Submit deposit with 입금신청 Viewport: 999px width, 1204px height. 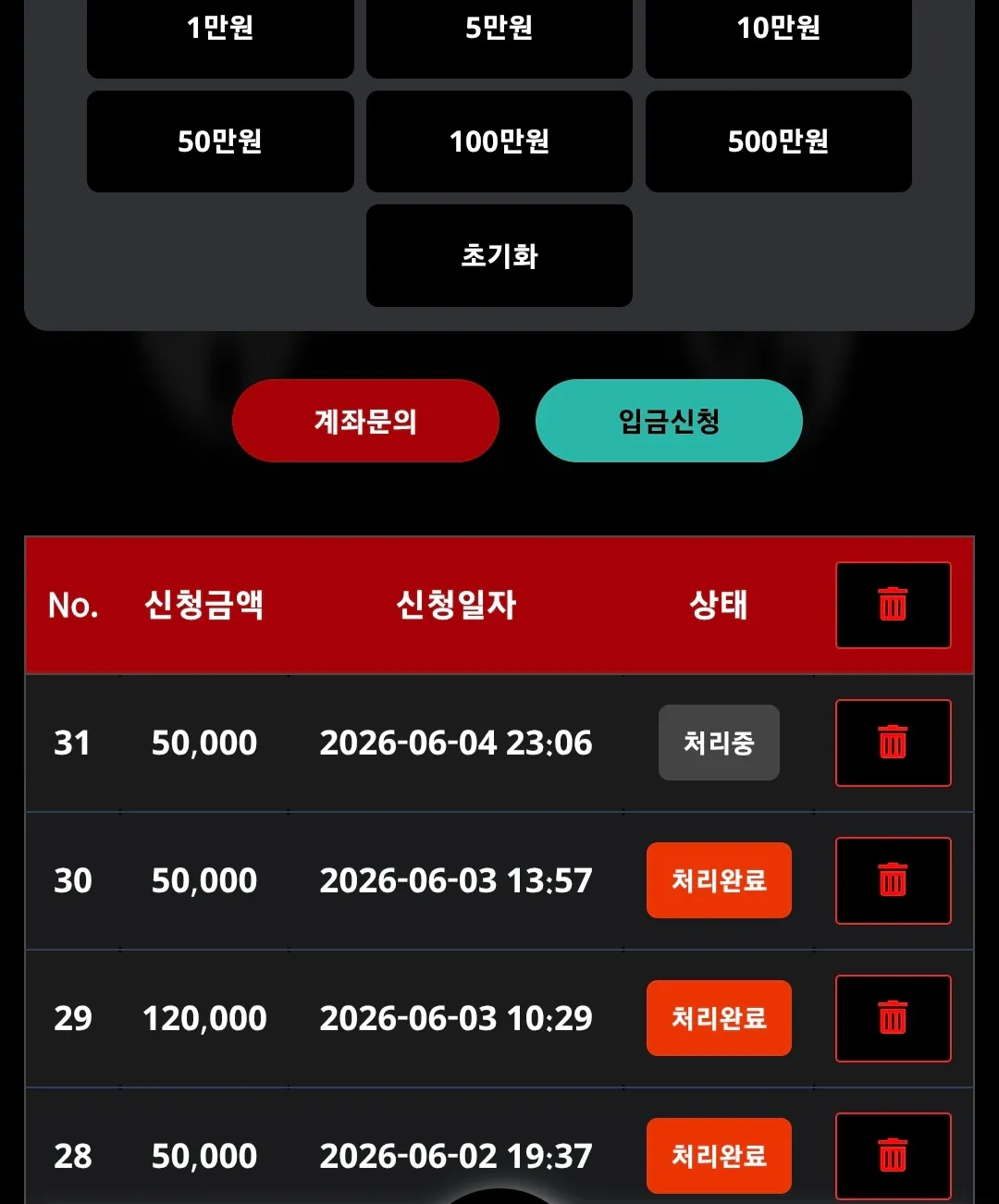tap(669, 421)
